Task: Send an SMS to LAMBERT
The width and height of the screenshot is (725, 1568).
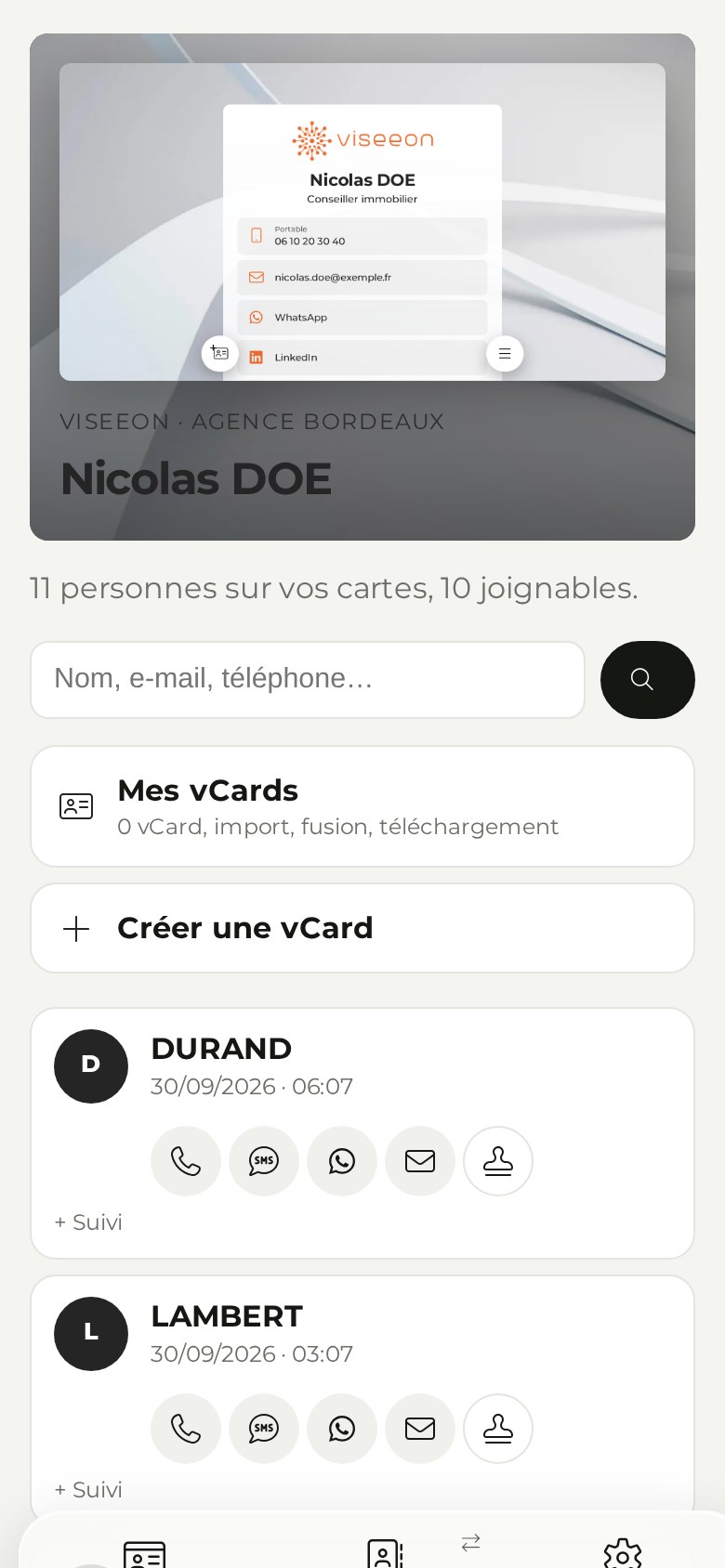Action: tap(264, 1429)
